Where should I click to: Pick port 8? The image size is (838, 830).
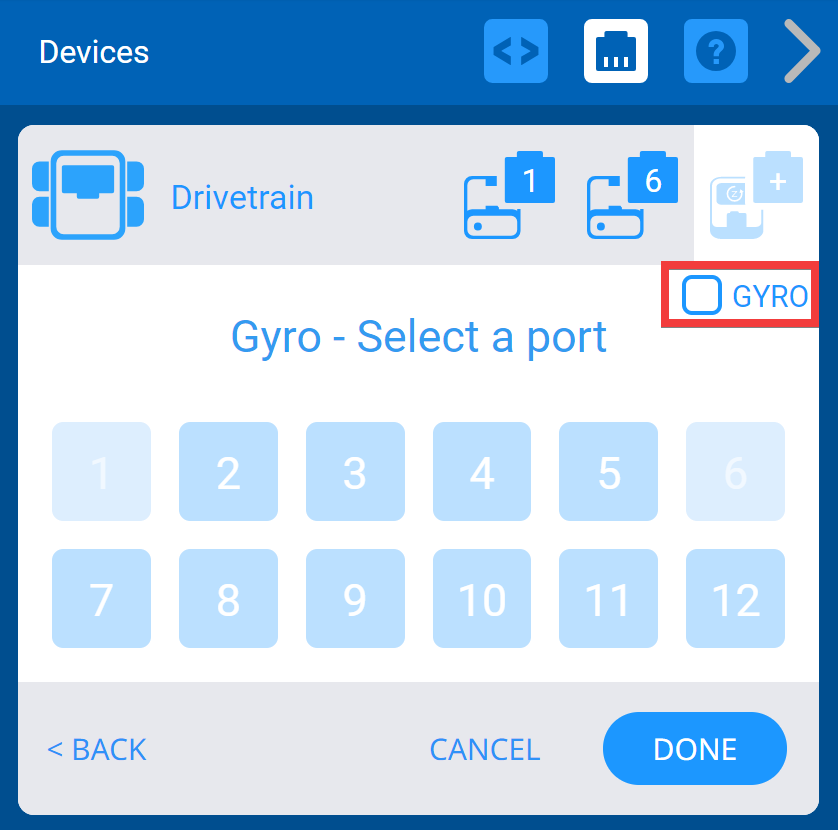pos(228,599)
